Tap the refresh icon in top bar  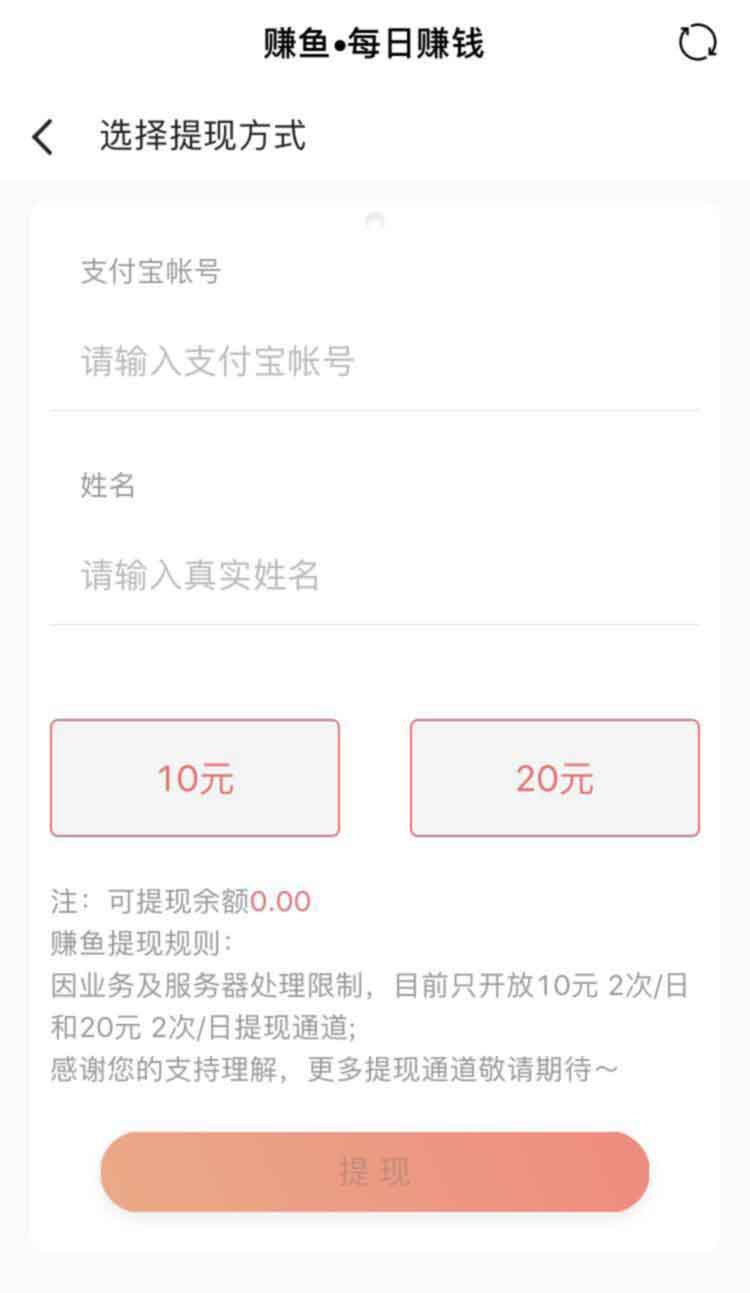point(697,43)
